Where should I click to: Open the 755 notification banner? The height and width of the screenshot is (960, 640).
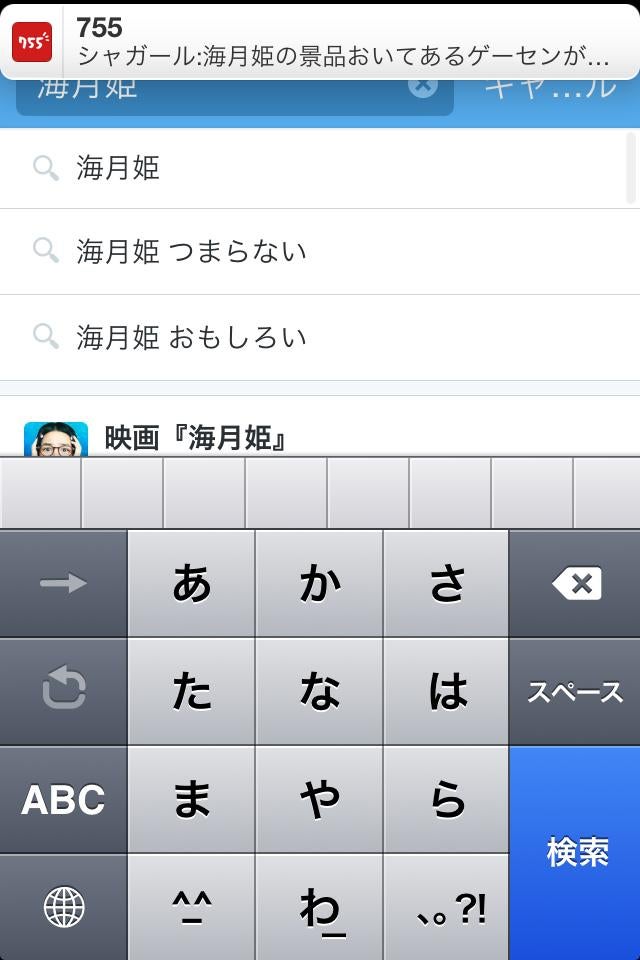pos(320,40)
